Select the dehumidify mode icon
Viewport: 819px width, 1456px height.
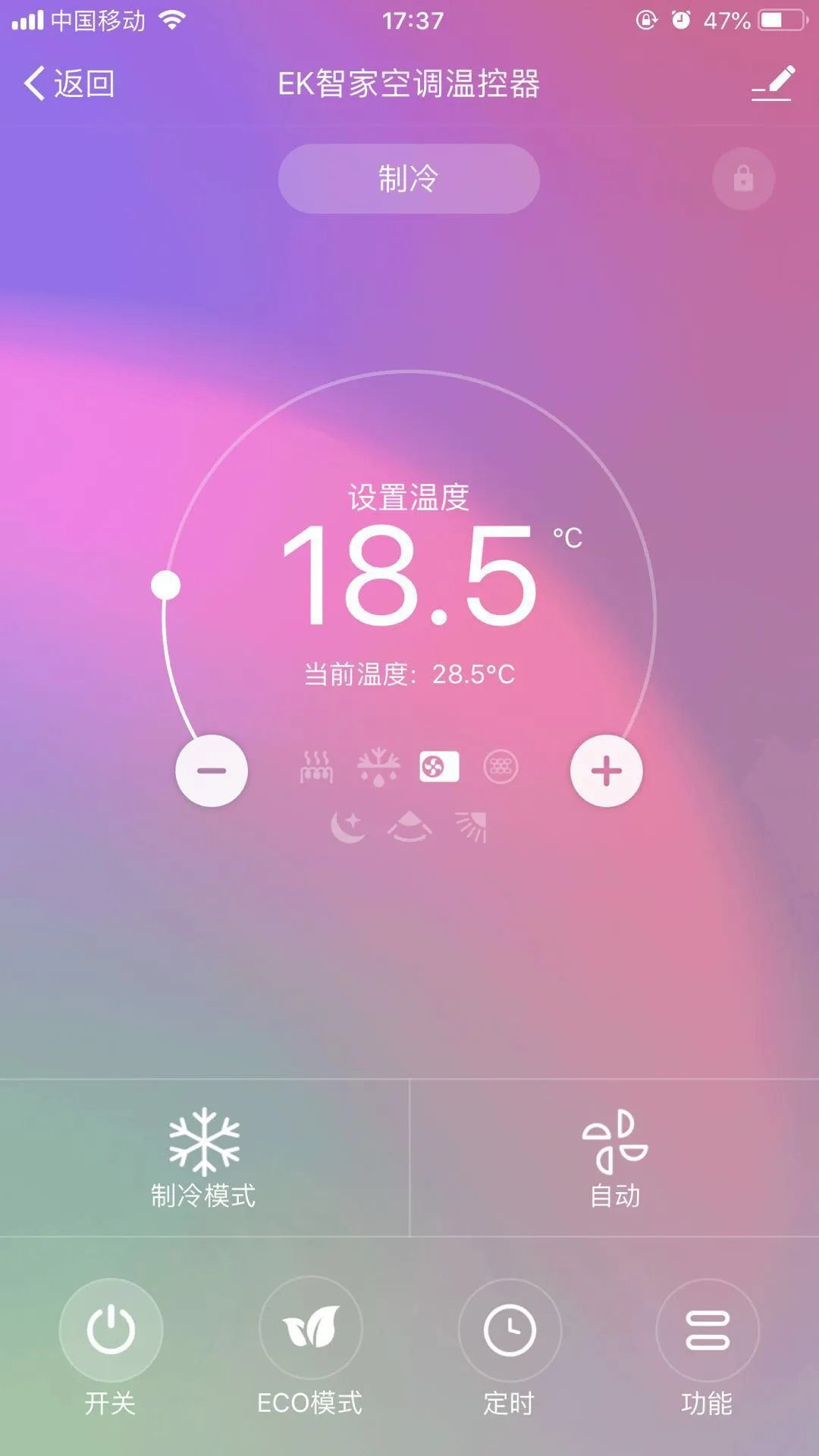tap(379, 768)
